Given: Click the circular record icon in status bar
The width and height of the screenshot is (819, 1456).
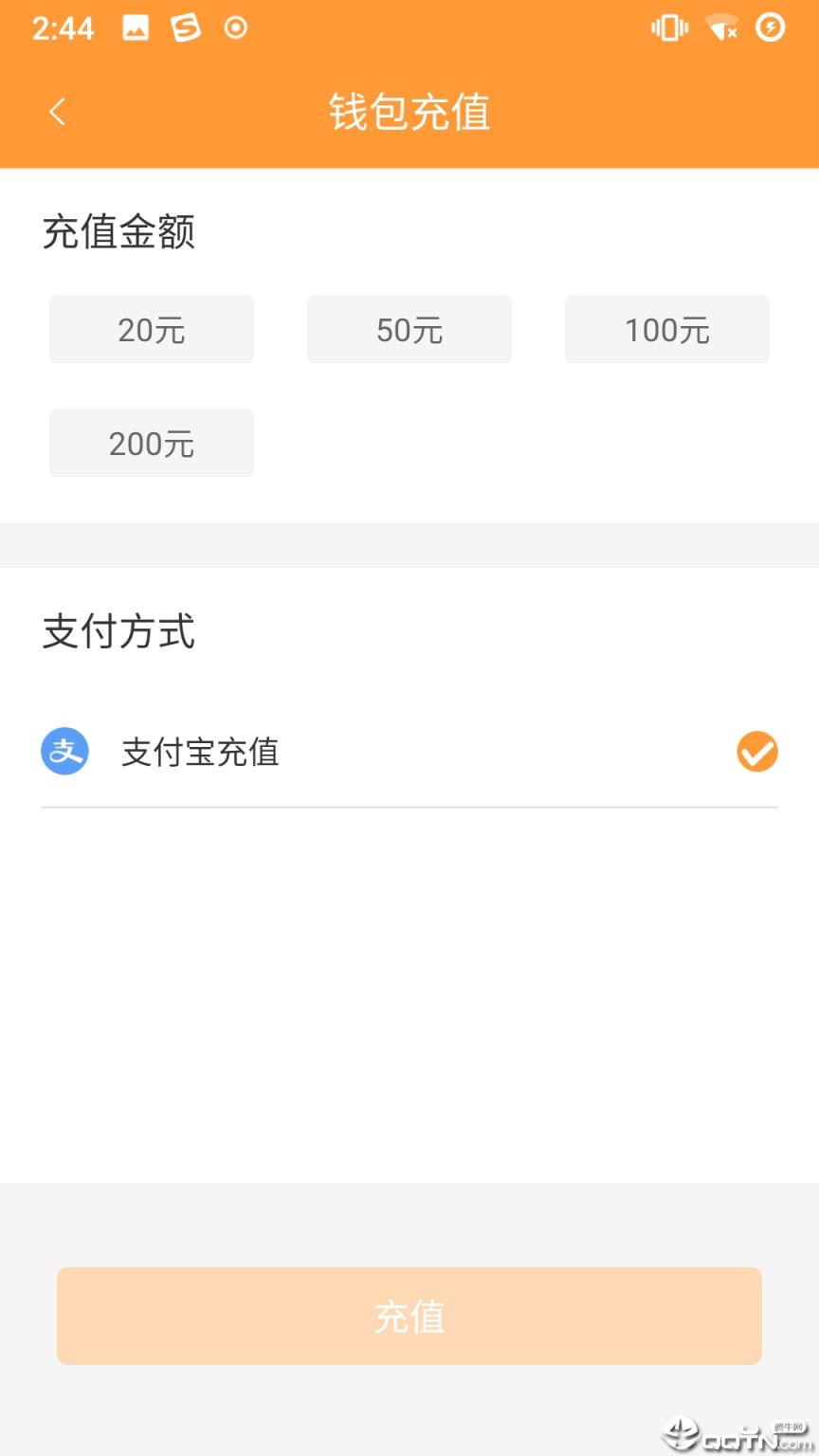Looking at the screenshot, I should [x=233, y=27].
